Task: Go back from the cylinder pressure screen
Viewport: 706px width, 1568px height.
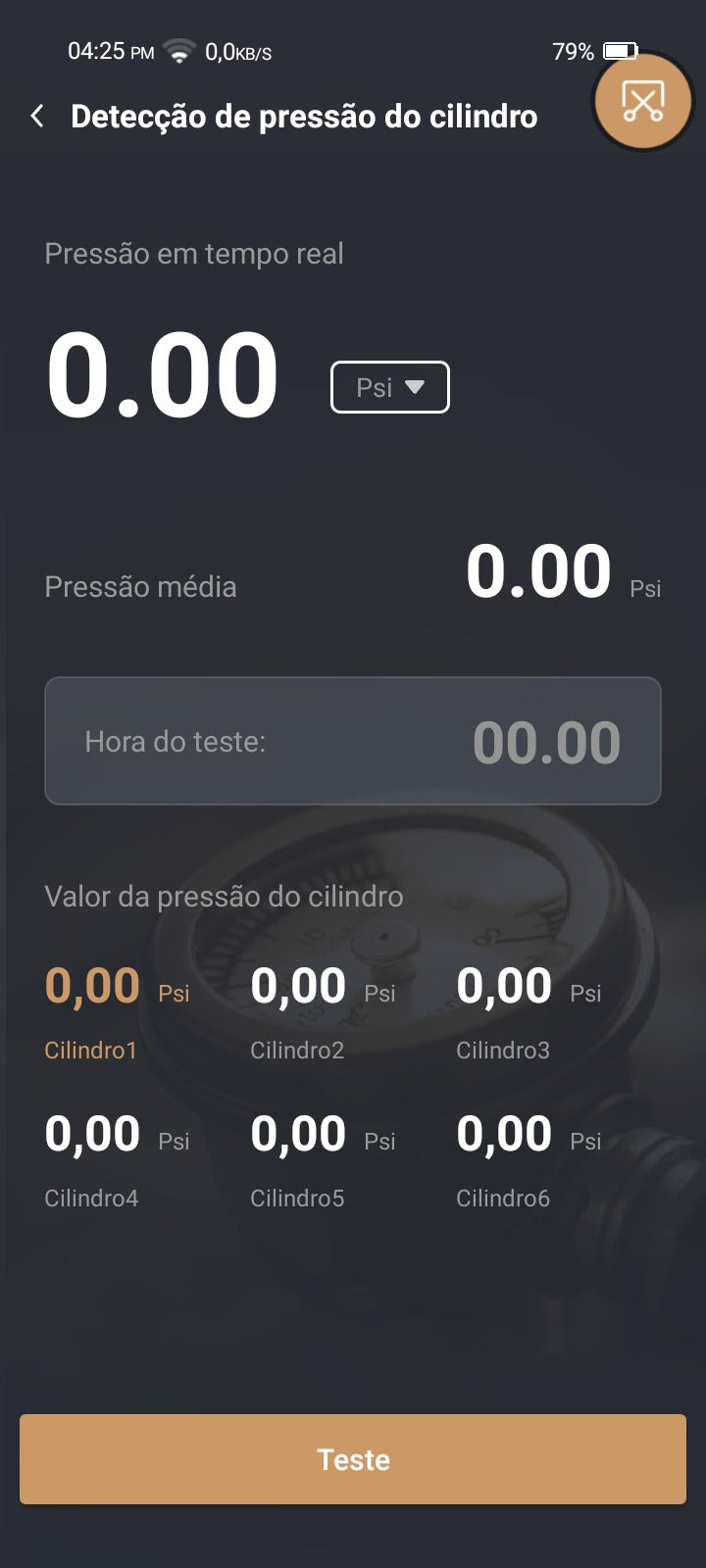Action: click(x=37, y=117)
